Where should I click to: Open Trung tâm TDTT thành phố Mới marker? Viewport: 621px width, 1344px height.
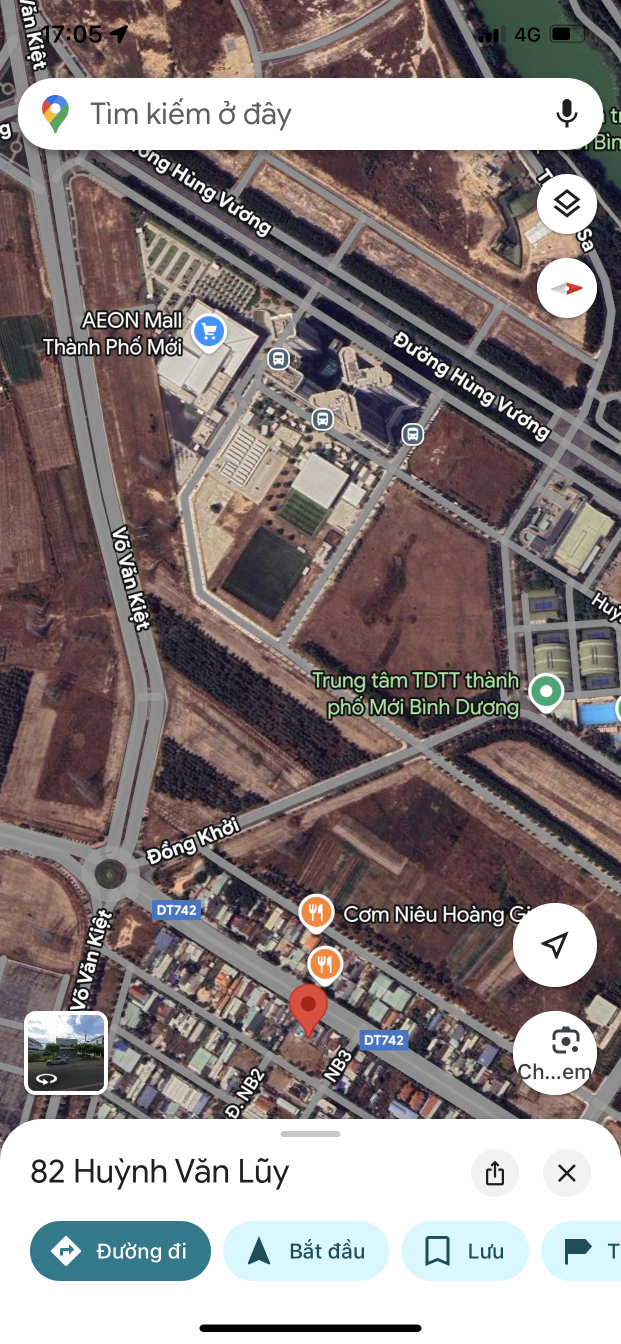(546, 691)
